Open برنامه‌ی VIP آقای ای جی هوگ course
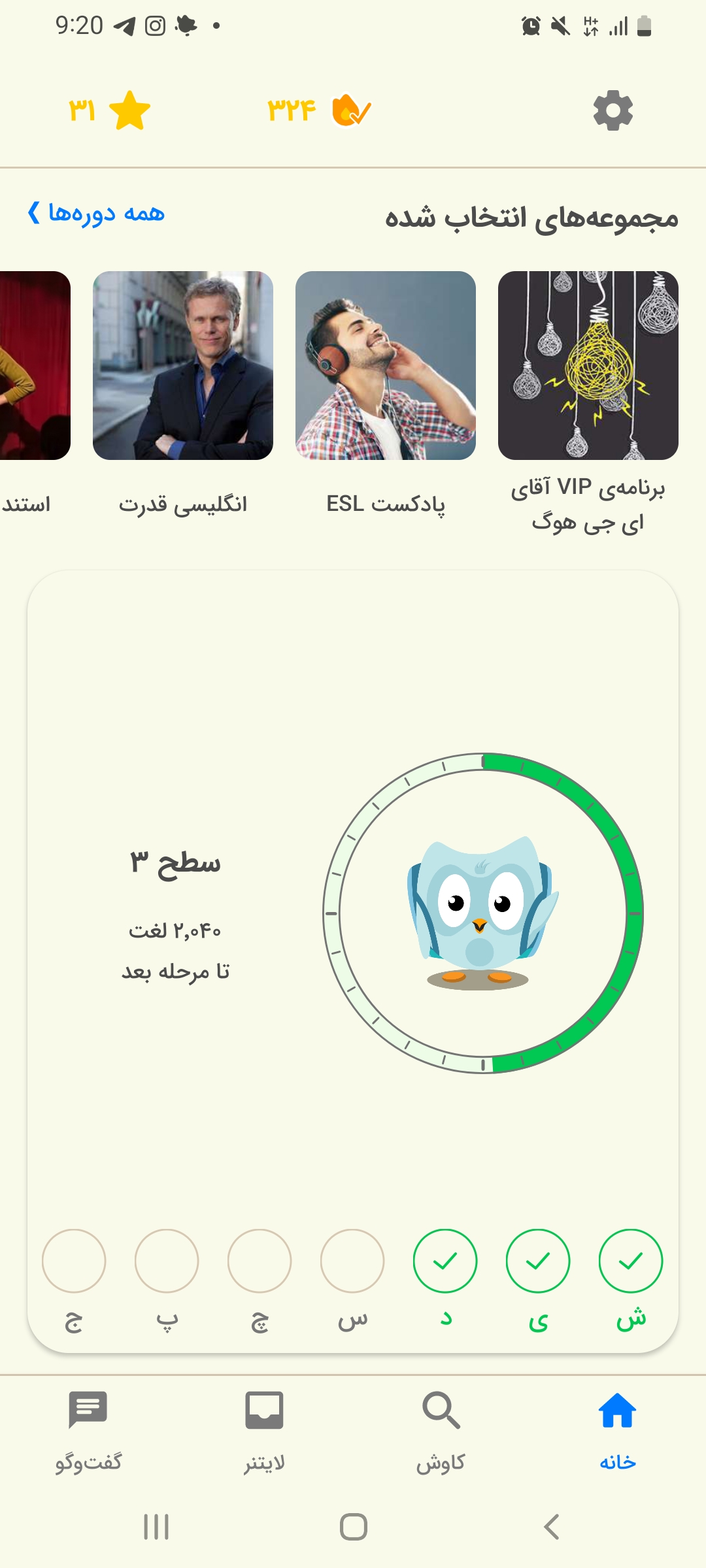This screenshot has height=1568, width=706. click(588, 366)
